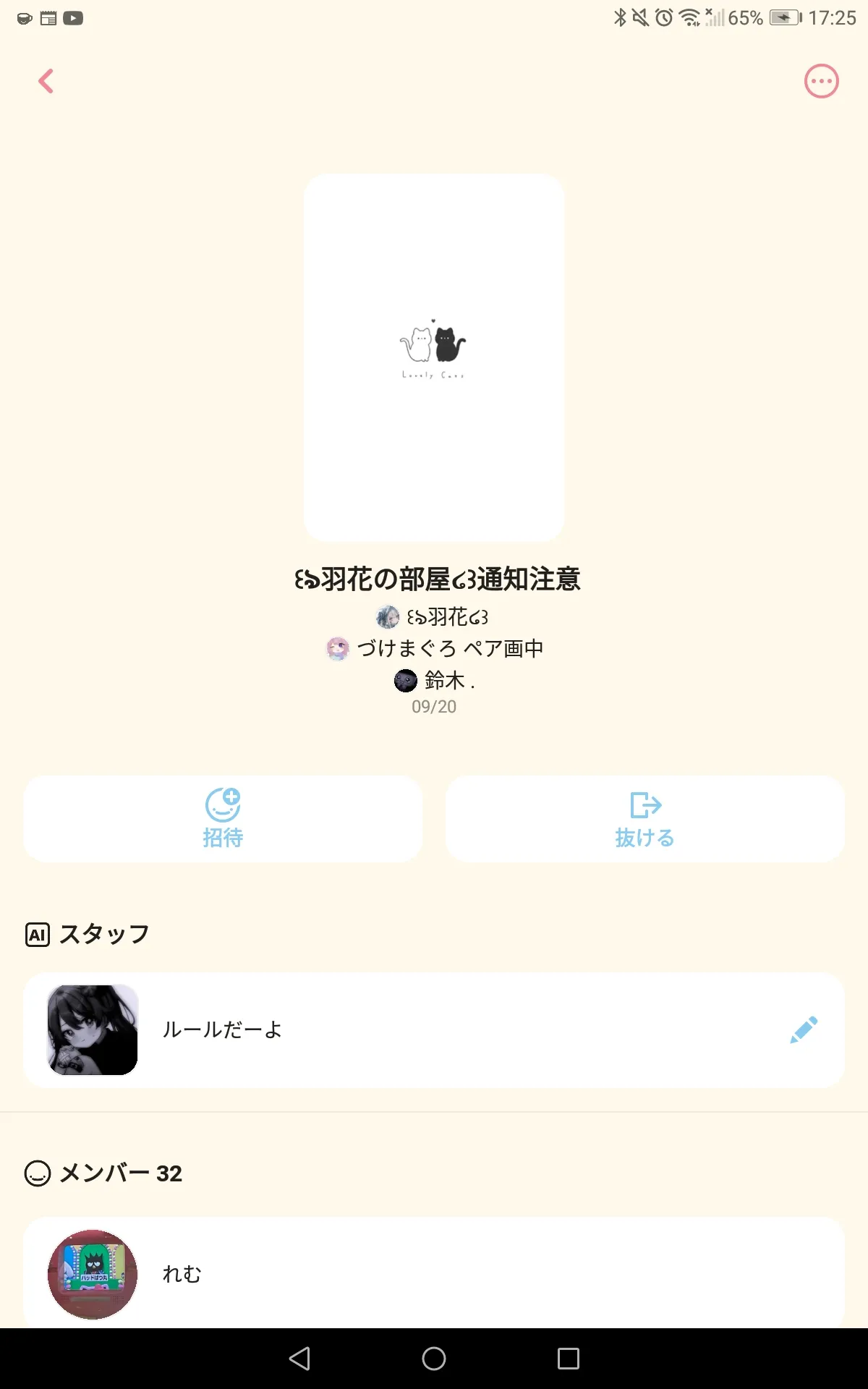Go back using the pink arrow
The image size is (868, 1389).
pyautogui.click(x=46, y=81)
